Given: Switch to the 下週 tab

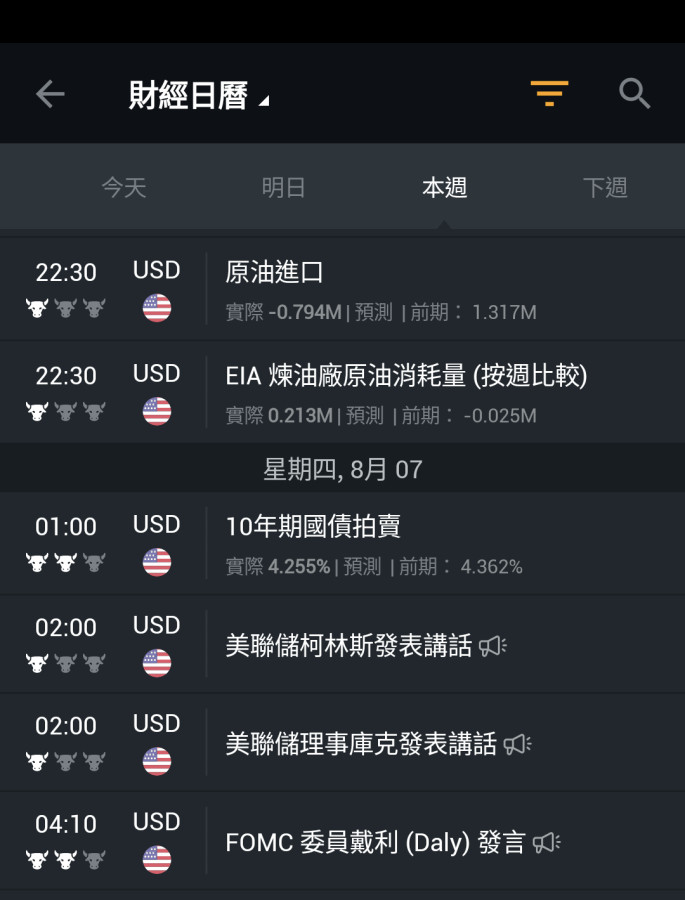Looking at the screenshot, I should [605, 188].
